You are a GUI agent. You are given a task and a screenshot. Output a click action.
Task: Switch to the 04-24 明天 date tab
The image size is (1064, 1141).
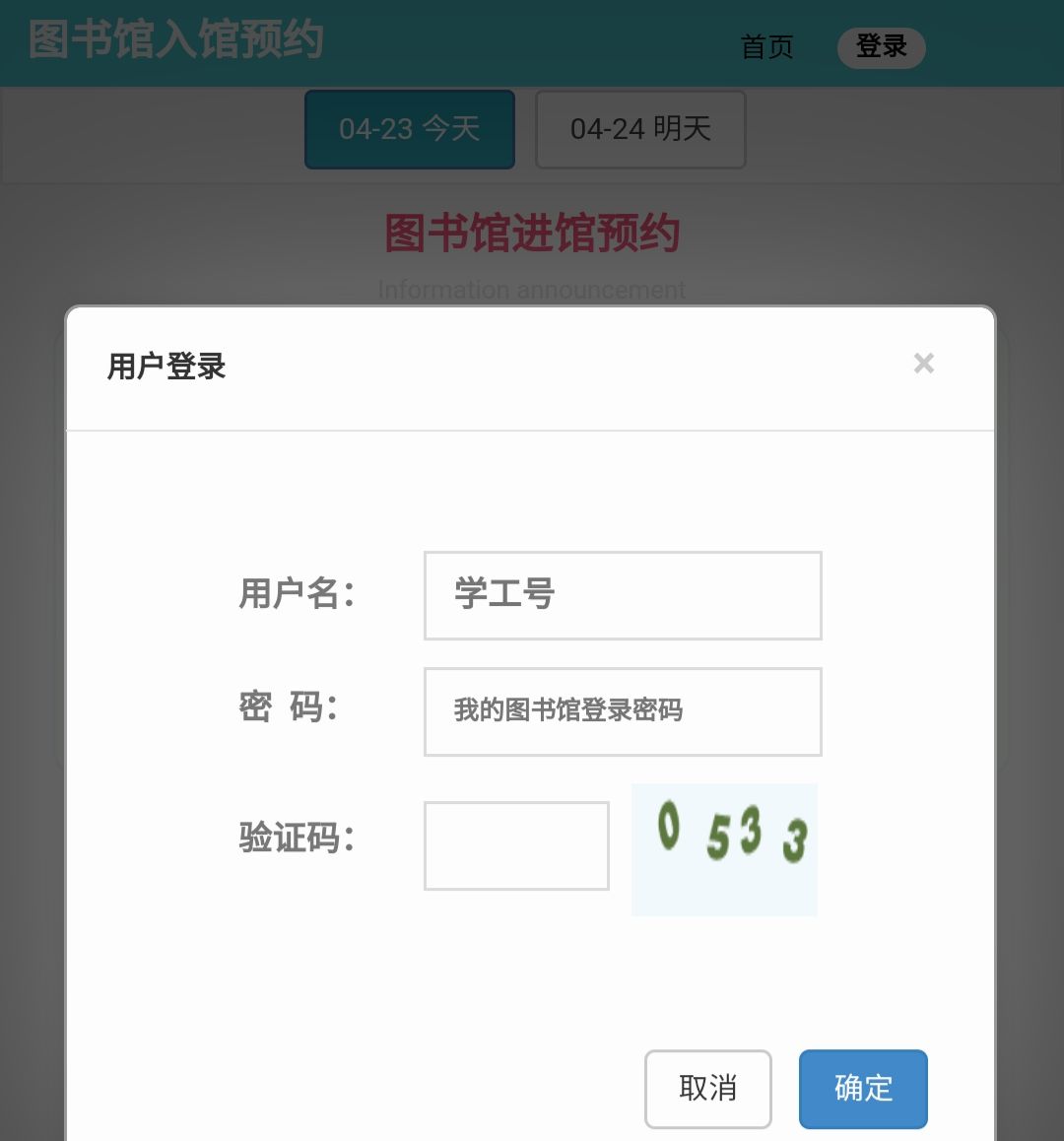(640, 129)
